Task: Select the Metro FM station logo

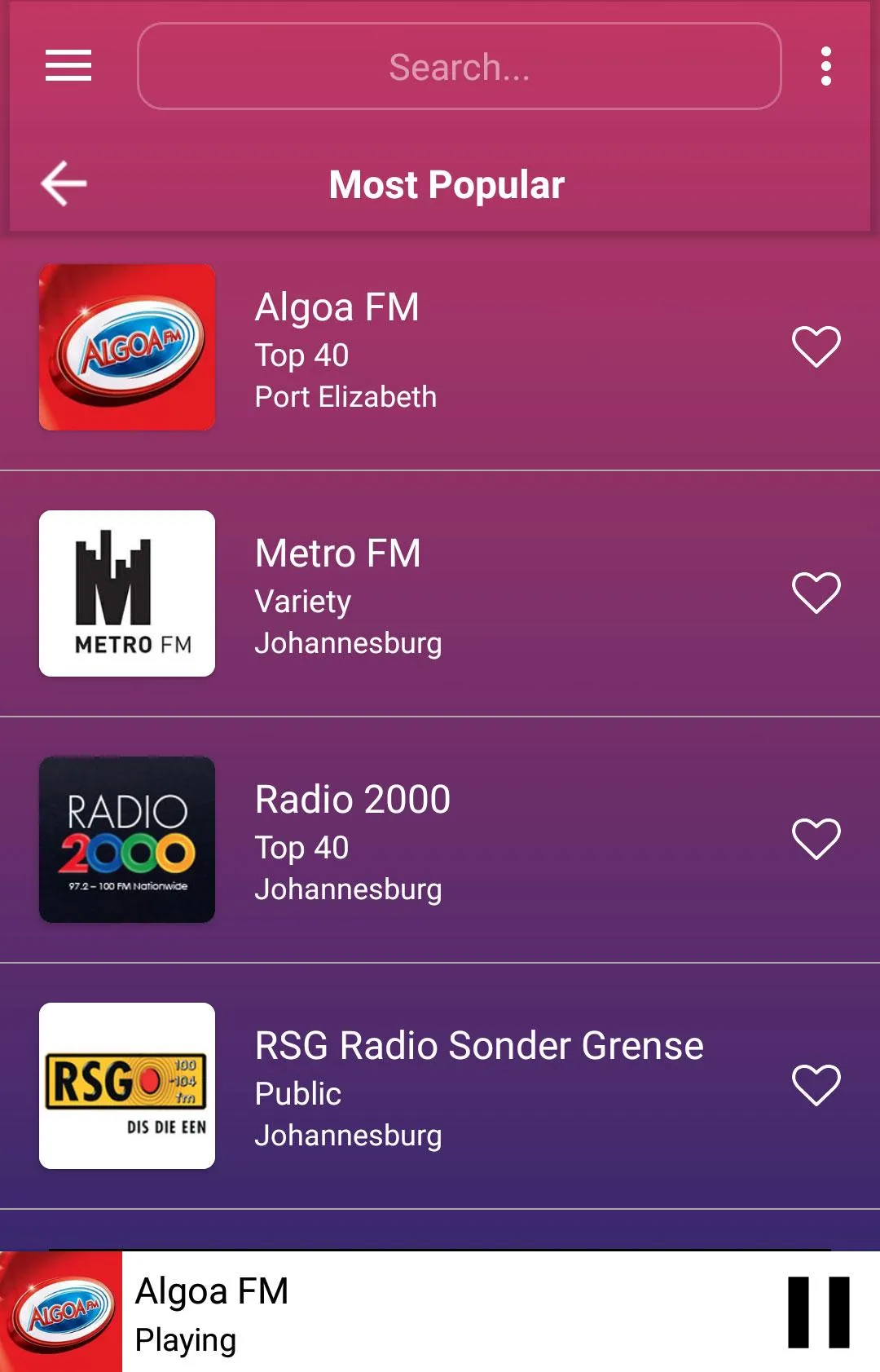Action: coord(126,593)
